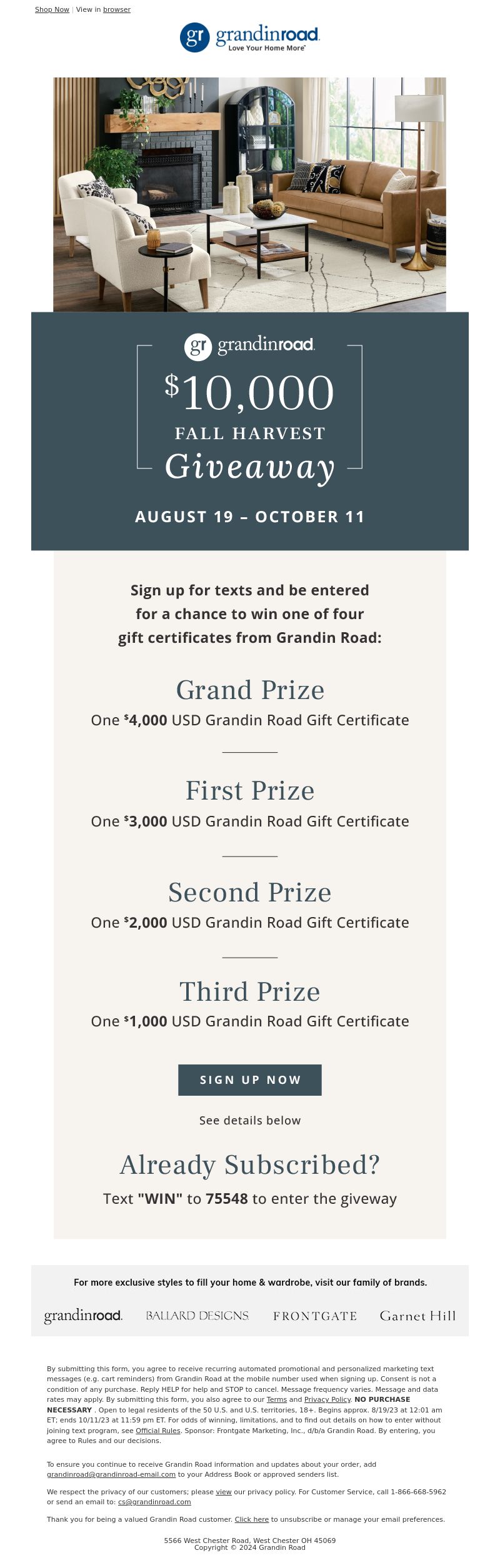The height and width of the screenshot is (1568, 500).
Task: Open the Terms link
Action: [x=276, y=1399]
